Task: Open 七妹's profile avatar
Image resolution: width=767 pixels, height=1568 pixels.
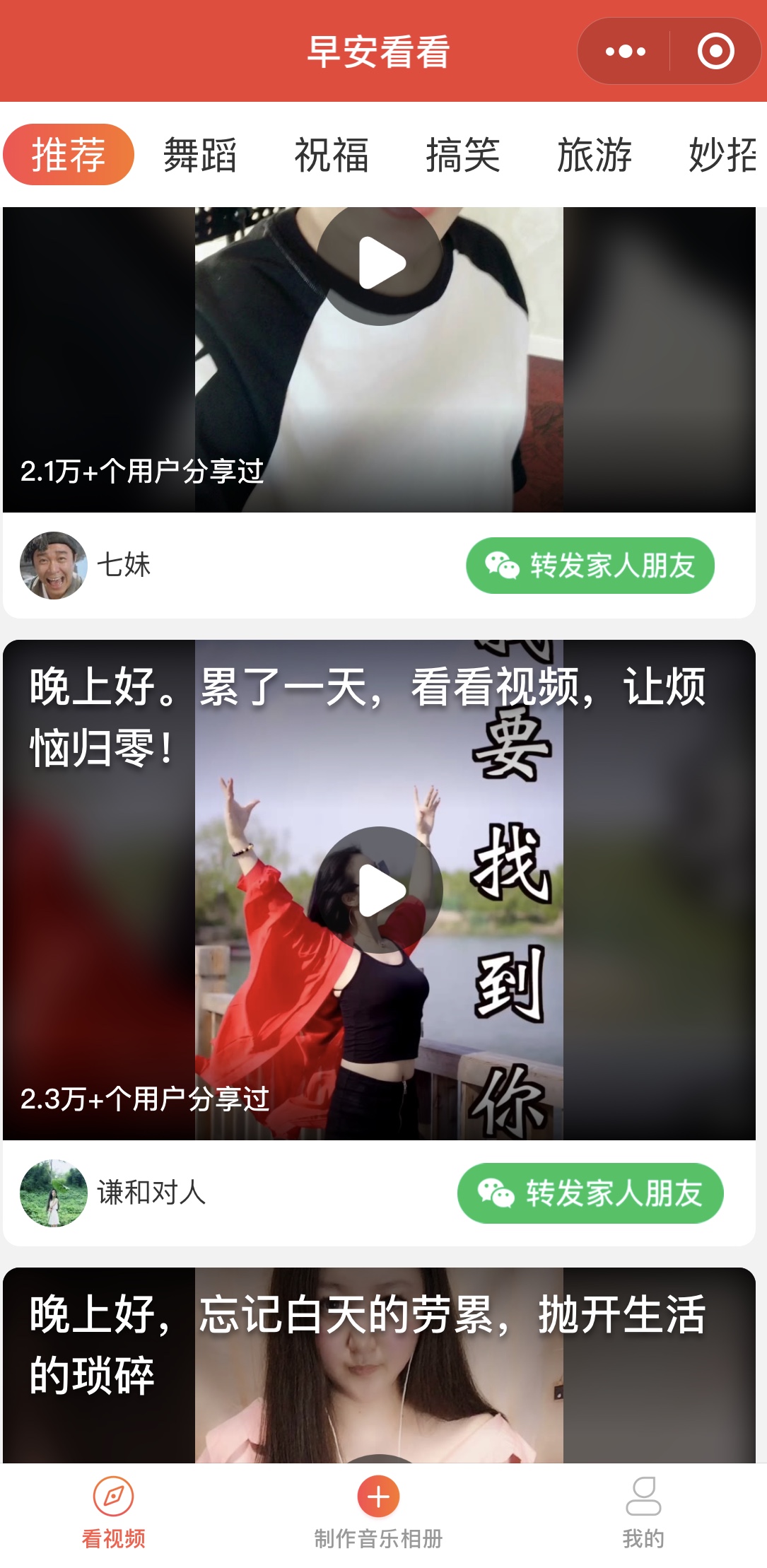Action: 54,566
